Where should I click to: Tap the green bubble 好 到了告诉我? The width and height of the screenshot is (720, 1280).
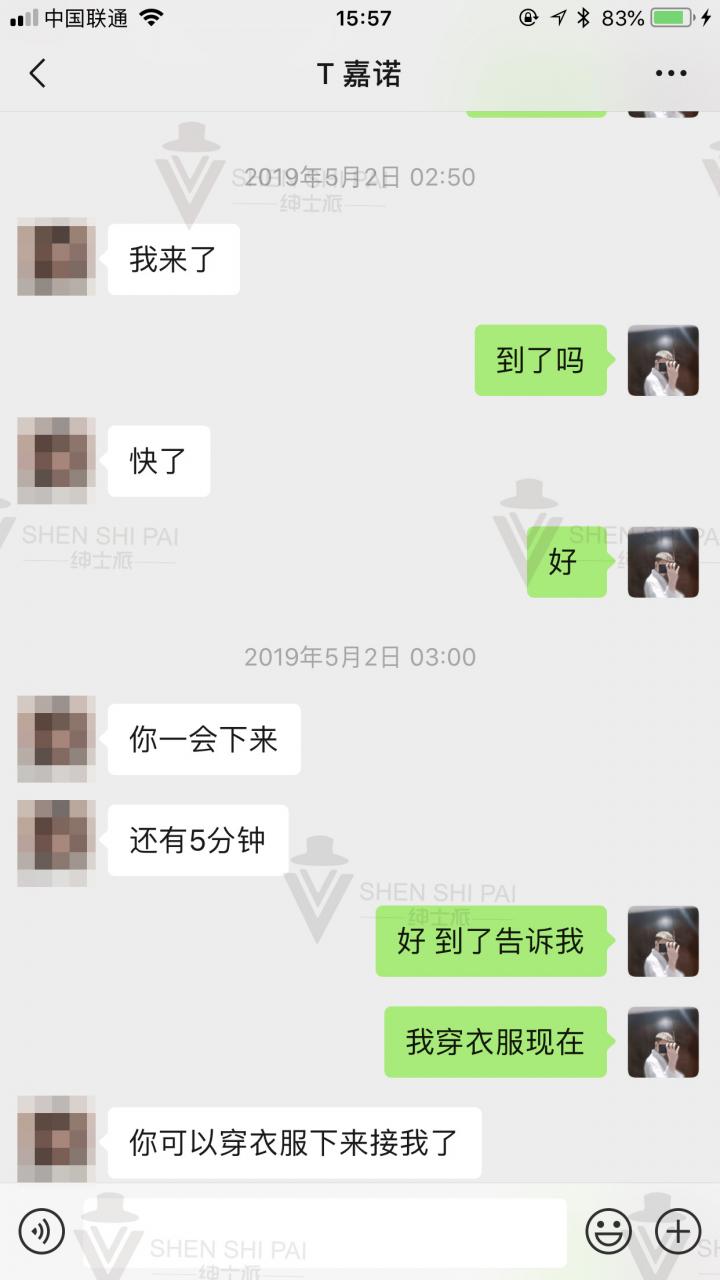(490, 940)
